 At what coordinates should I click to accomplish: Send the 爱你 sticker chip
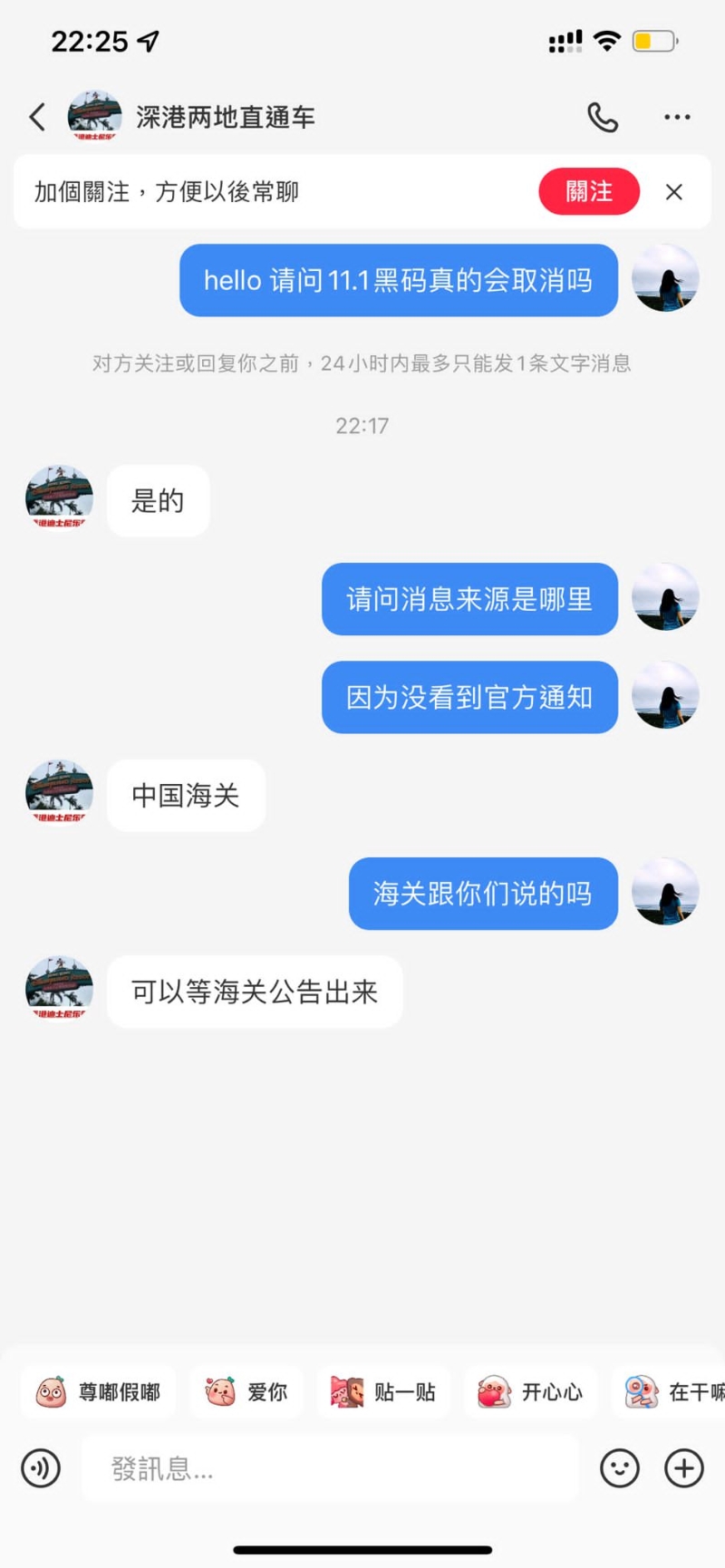[x=246, y=1392]
